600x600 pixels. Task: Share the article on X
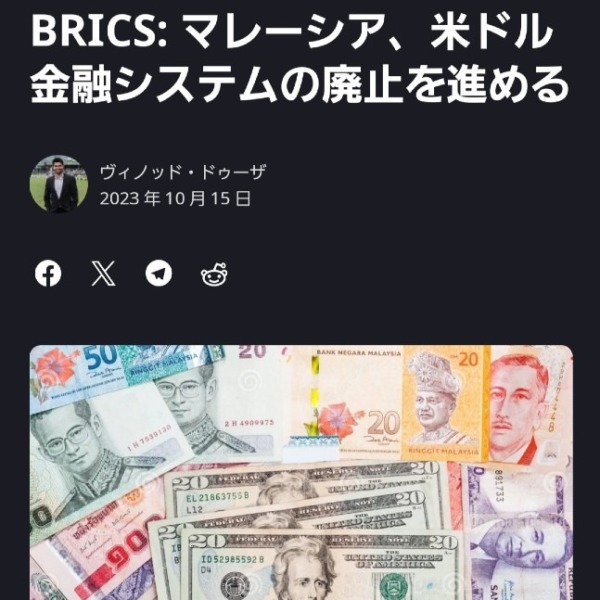click(x=103, y=274)
